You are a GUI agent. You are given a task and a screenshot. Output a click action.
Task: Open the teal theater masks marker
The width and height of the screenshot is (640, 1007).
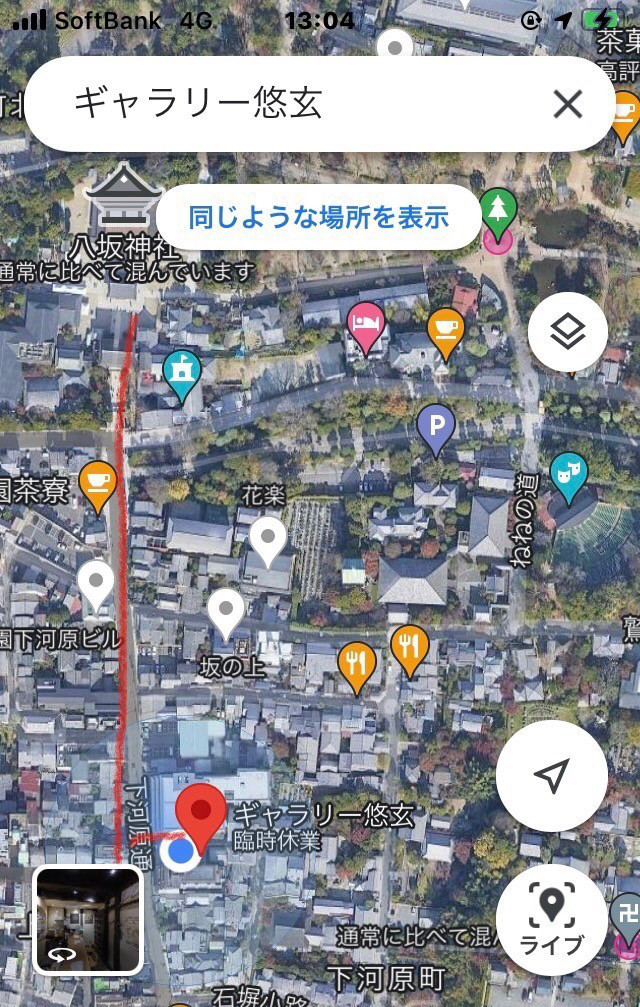click(568, 473)
